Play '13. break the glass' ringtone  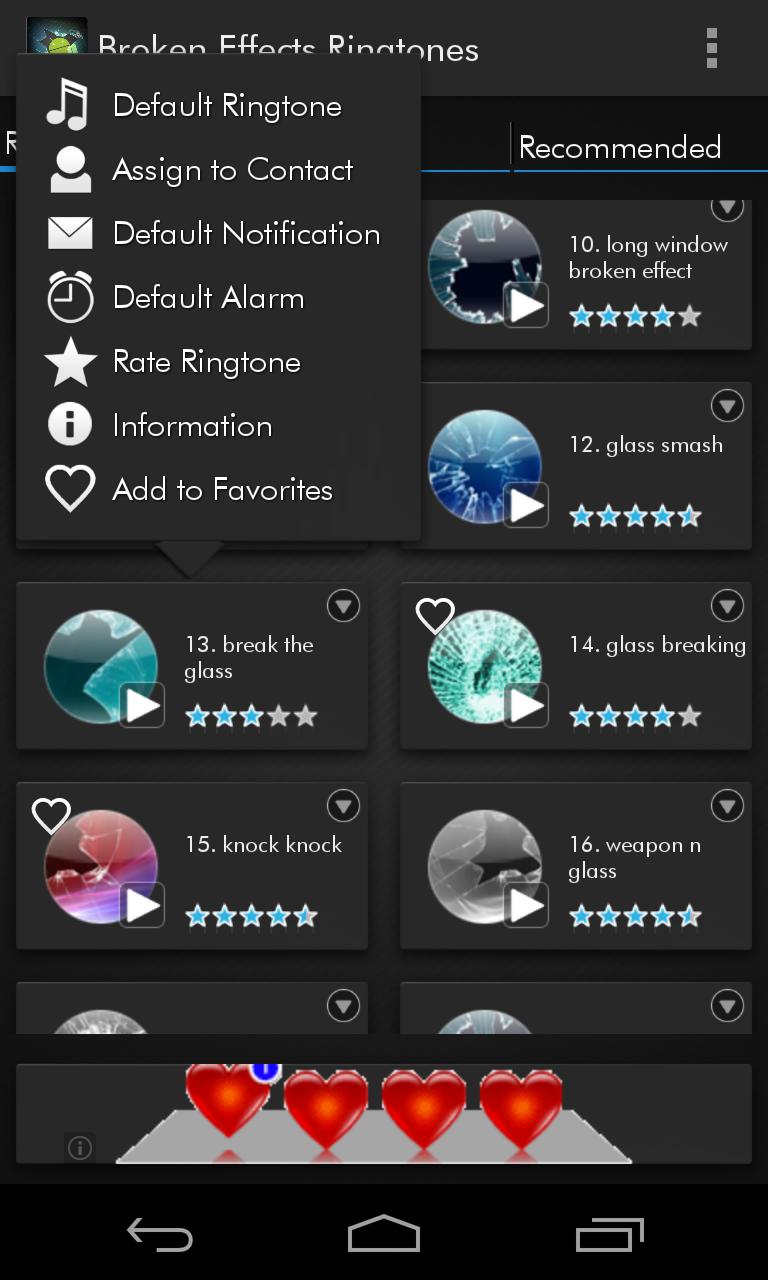[142, 706]
